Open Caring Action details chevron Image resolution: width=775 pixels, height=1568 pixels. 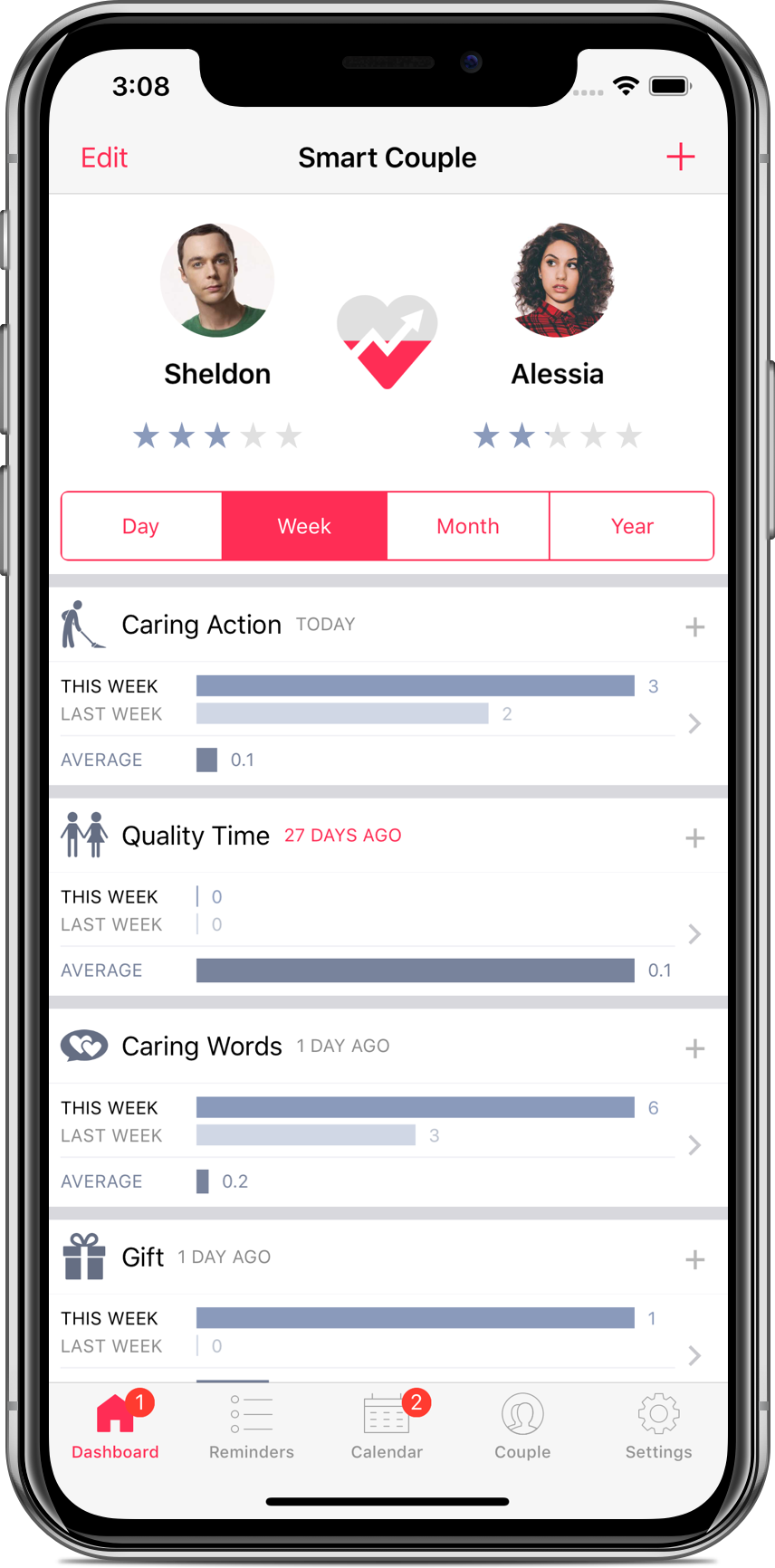coord(694,723)
